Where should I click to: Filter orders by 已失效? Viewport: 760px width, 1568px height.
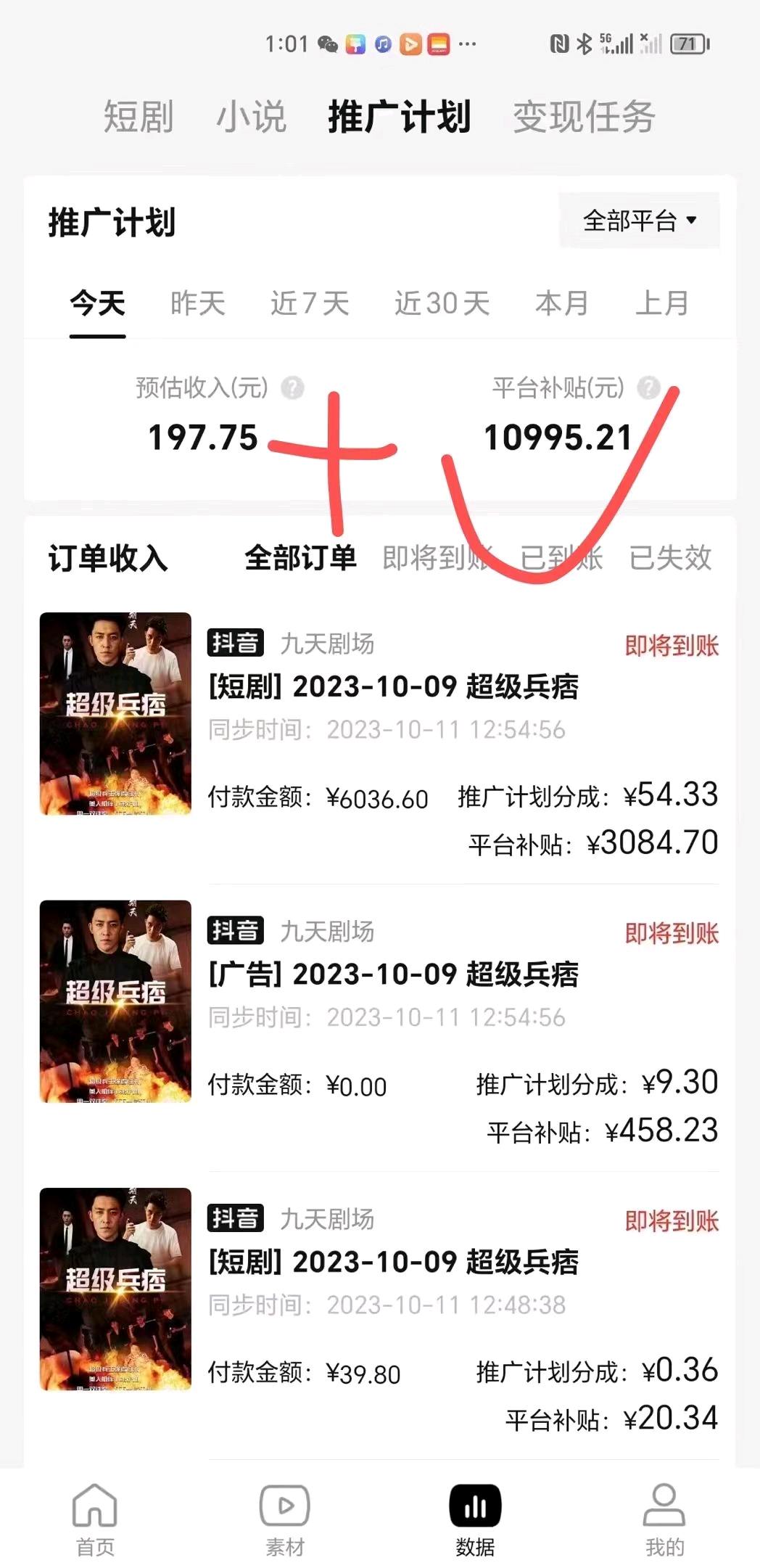tap(671, 558)
